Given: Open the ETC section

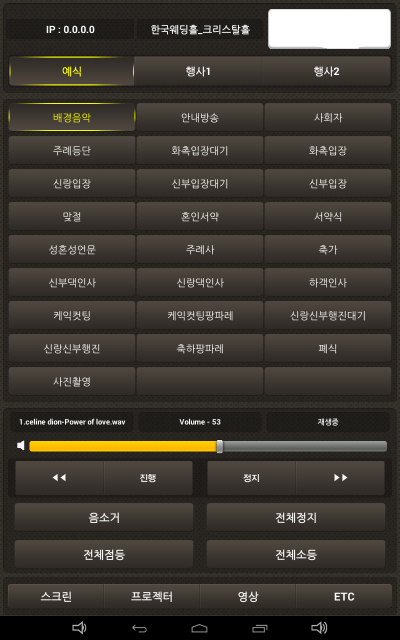Looking at the screenshot, I should (x=344, y=596).
